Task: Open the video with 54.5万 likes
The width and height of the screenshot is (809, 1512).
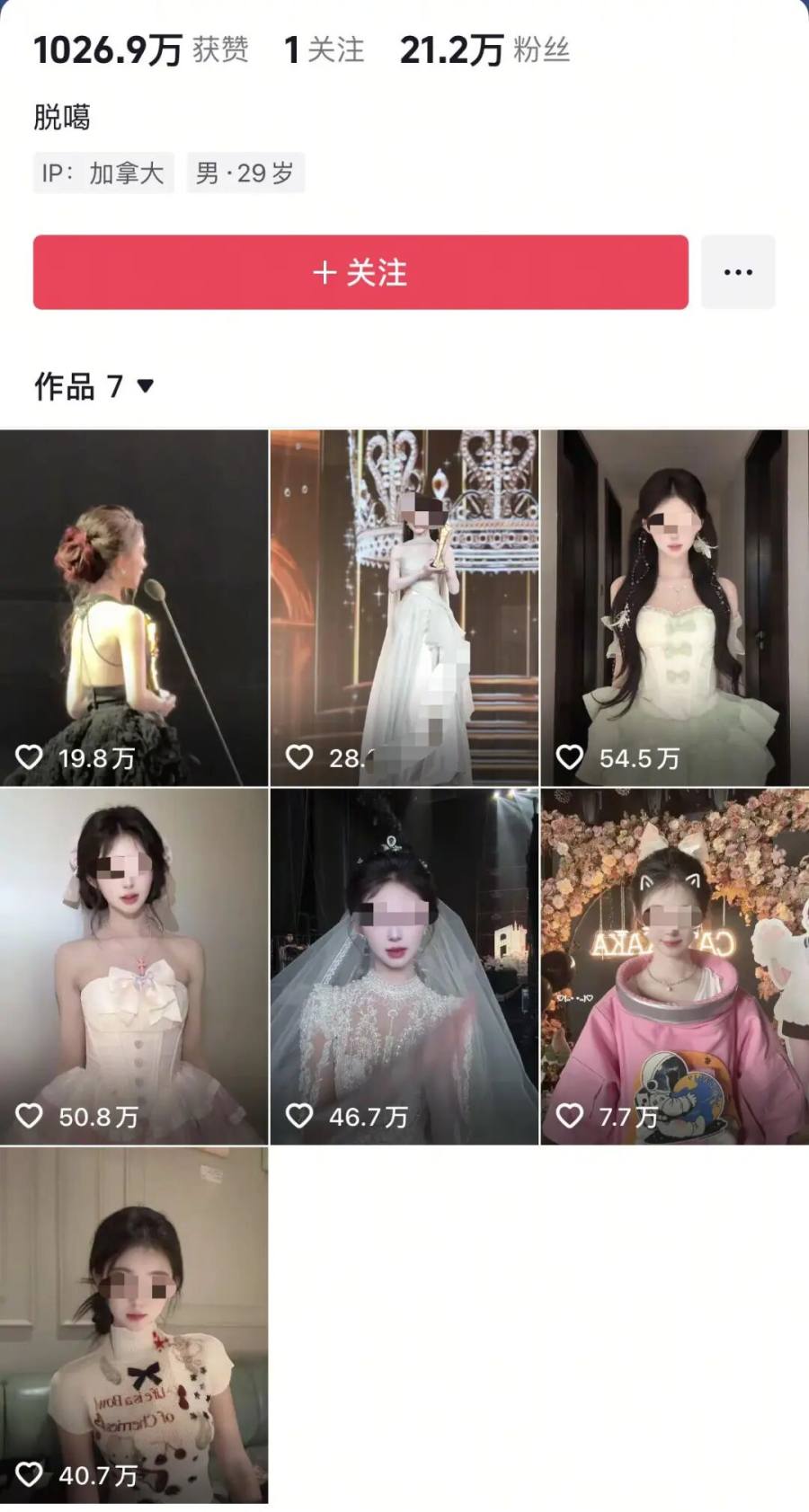Action: pos(674,607)
